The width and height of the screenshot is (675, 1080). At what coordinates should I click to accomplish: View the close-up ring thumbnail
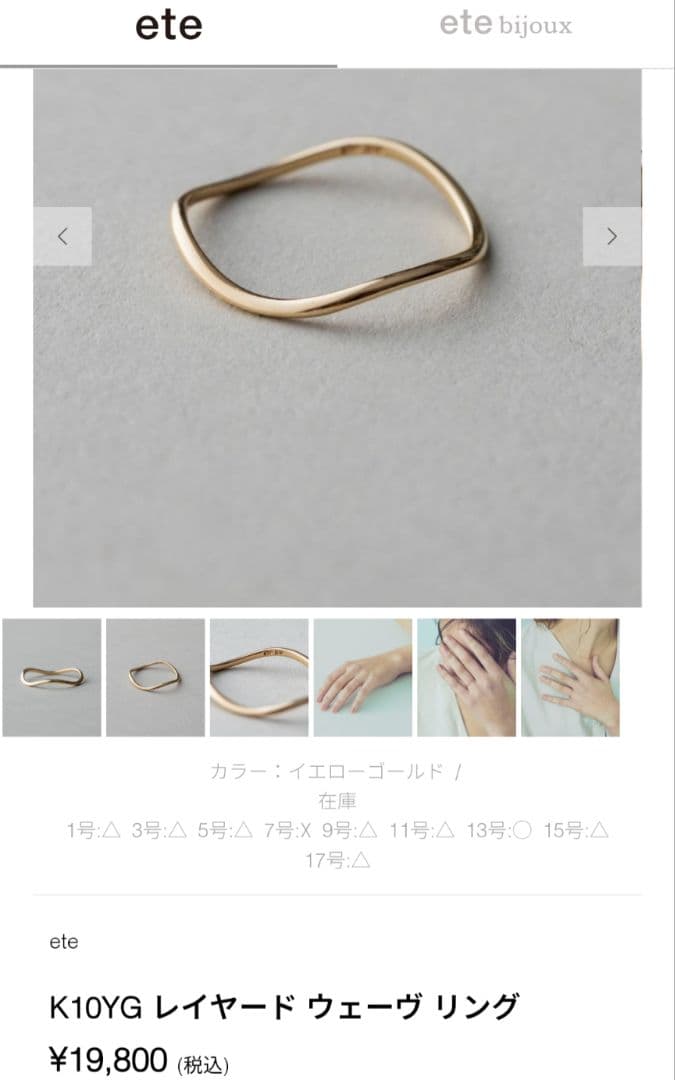259,677
